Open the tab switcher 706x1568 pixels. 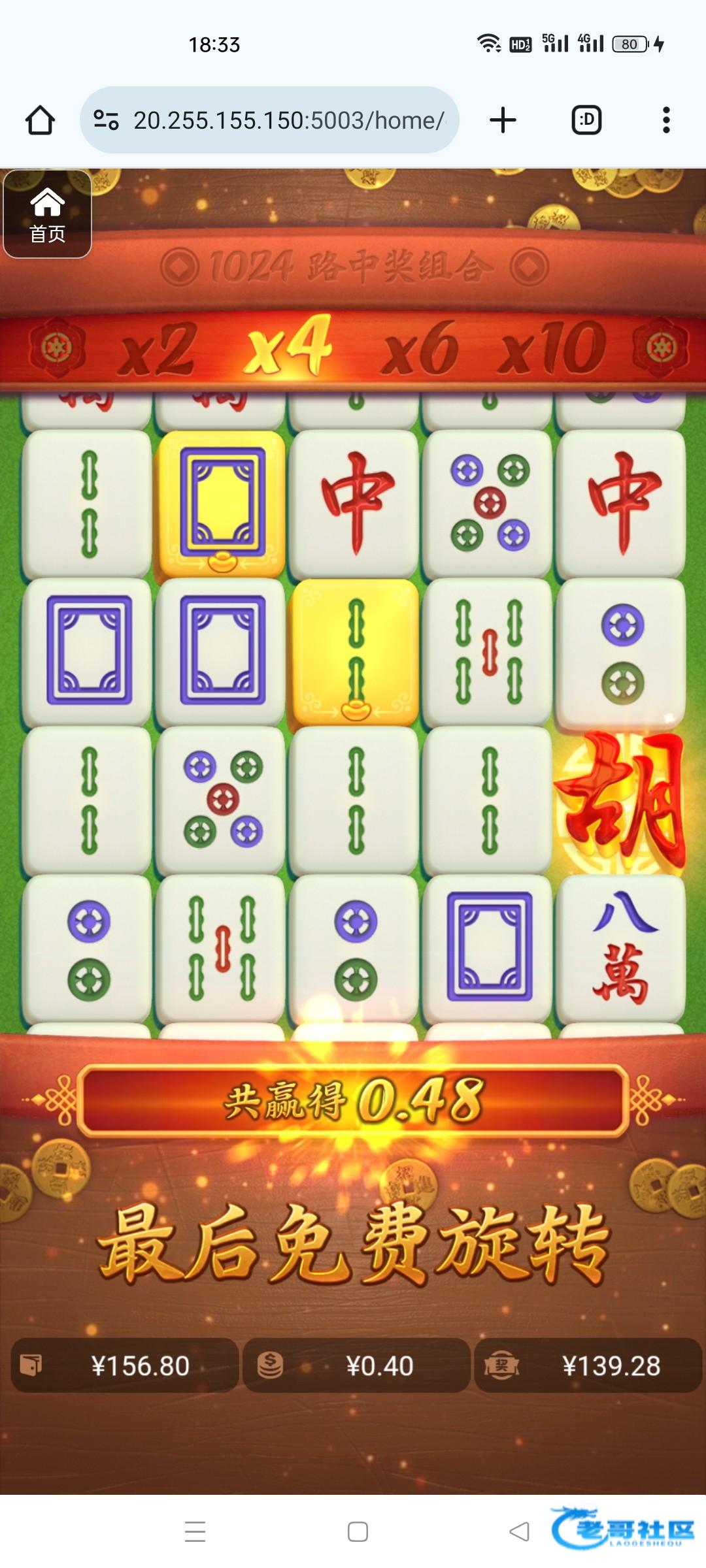tap(586, 120)
